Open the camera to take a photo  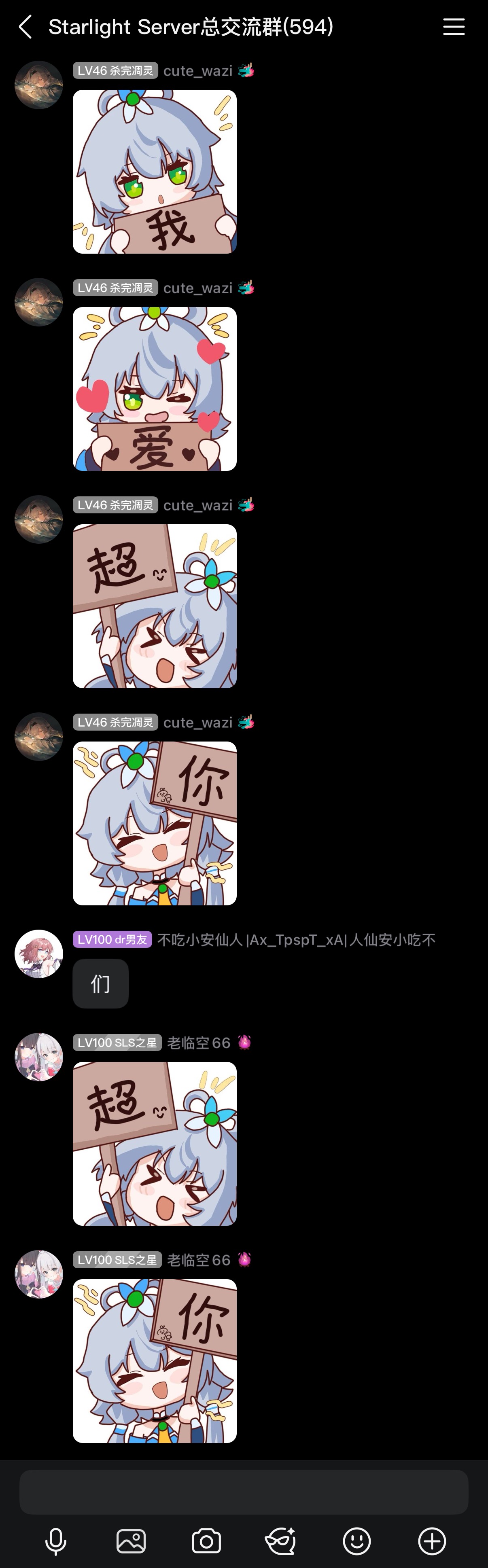point(206,1541)
